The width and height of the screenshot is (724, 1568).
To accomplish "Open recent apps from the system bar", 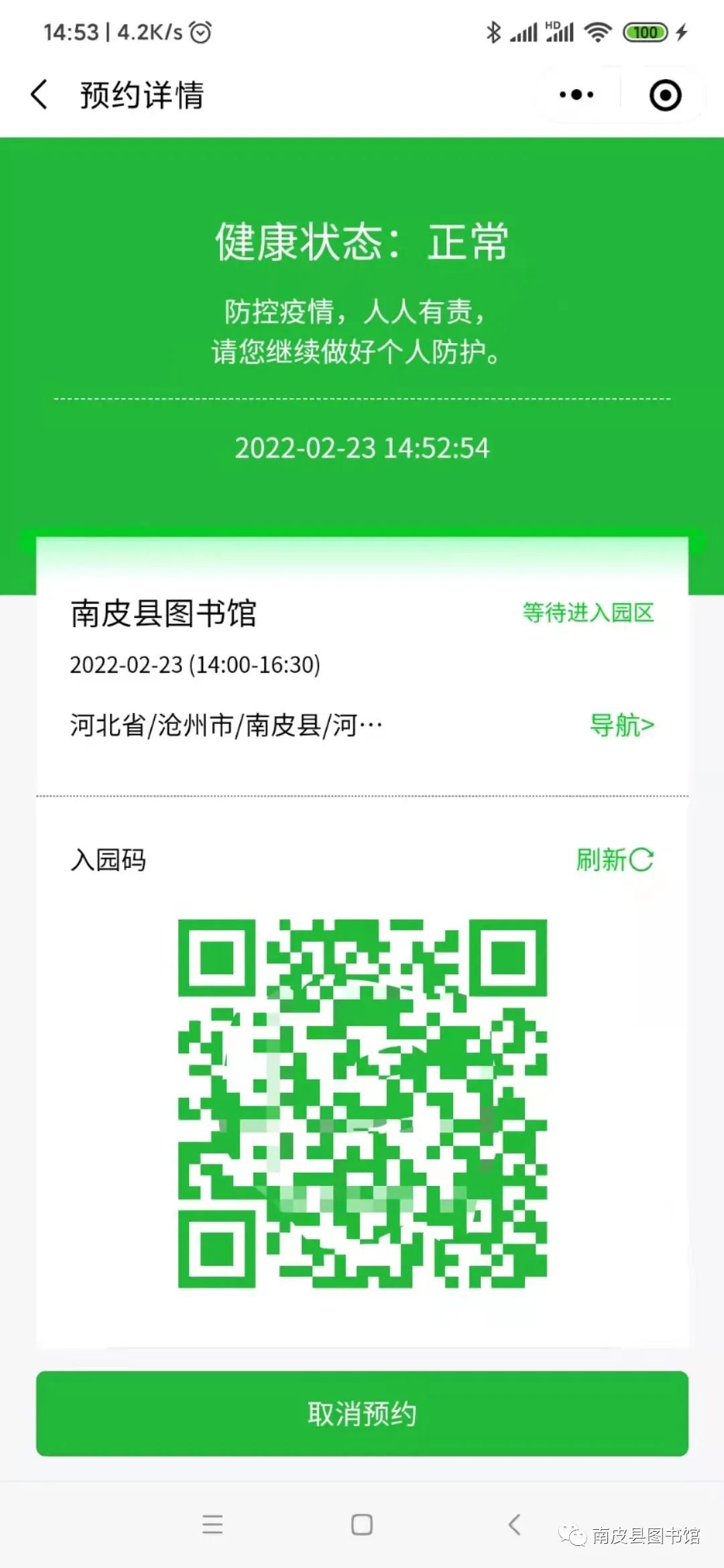I will point(213,1524).
